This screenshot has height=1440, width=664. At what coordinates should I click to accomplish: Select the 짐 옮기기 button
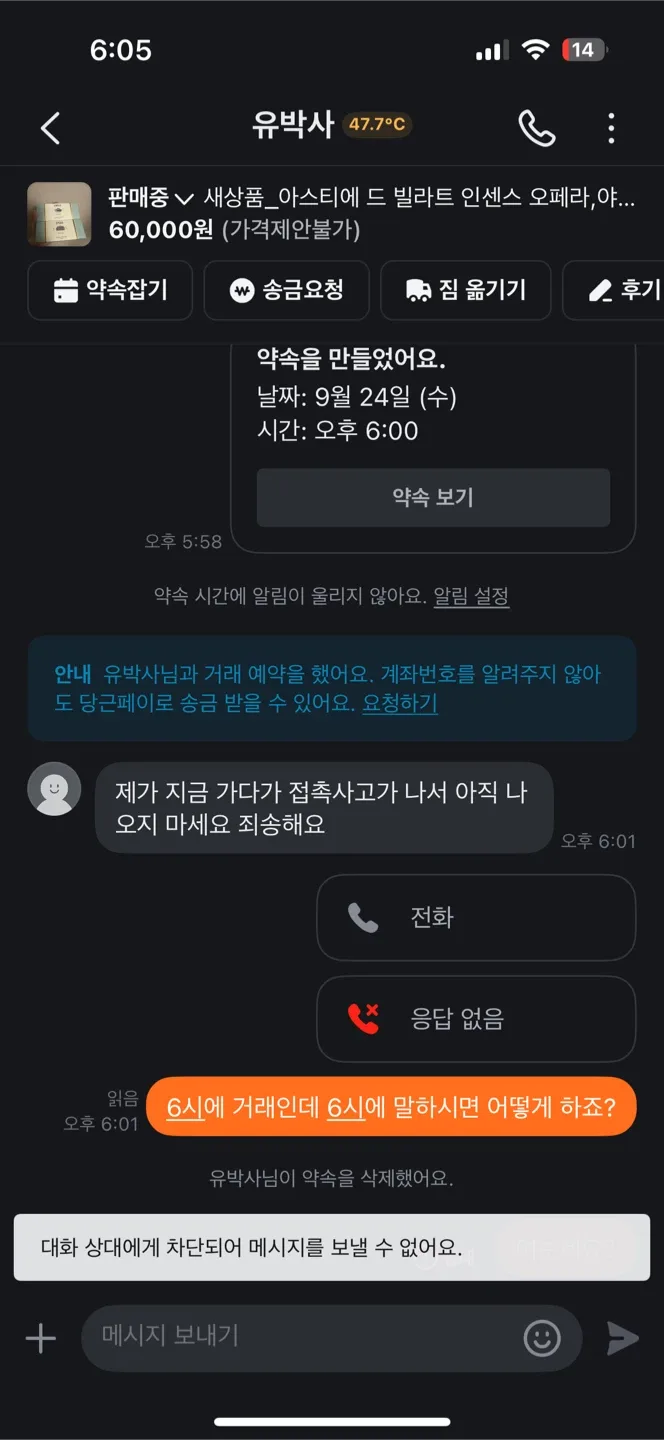coord(465,290)
